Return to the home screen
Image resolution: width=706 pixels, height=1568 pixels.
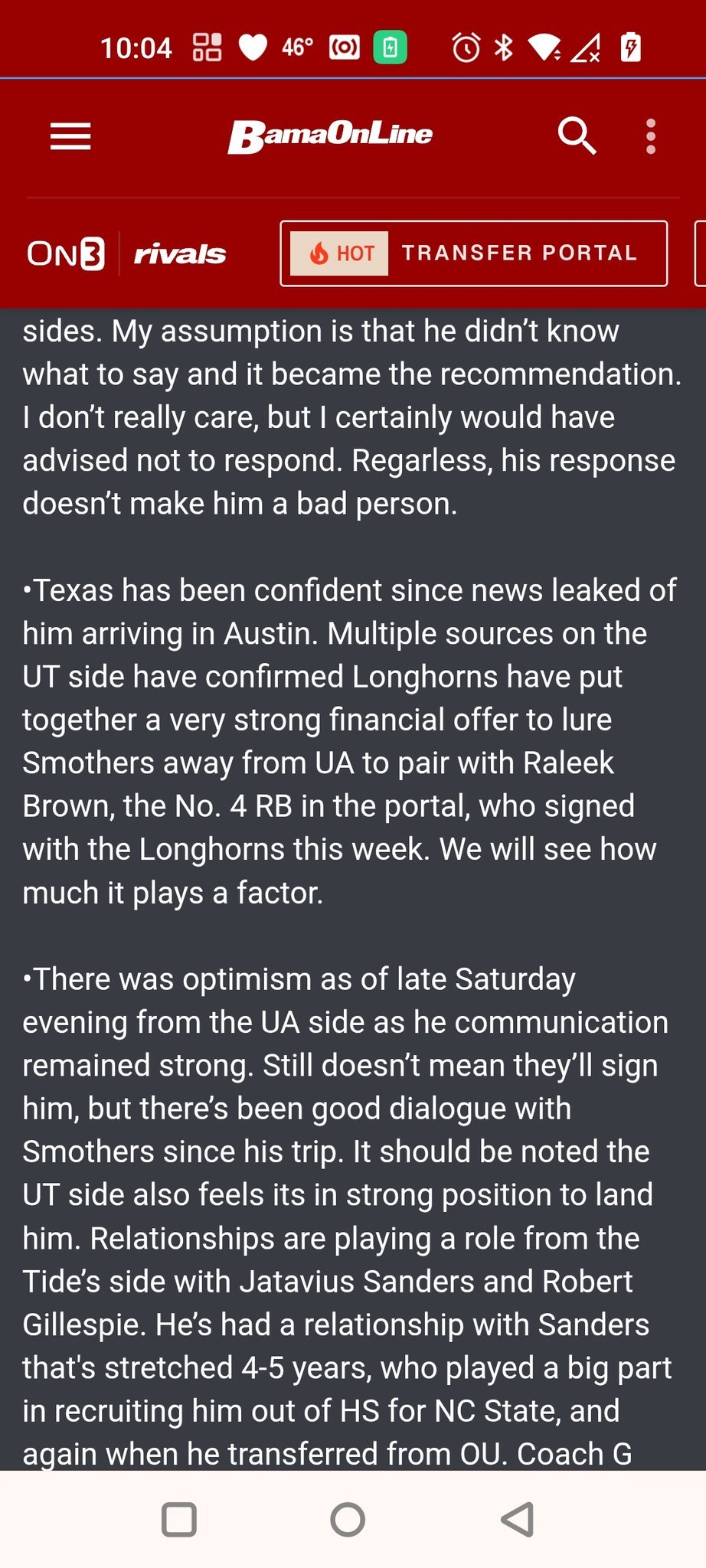click(348, 1520)
